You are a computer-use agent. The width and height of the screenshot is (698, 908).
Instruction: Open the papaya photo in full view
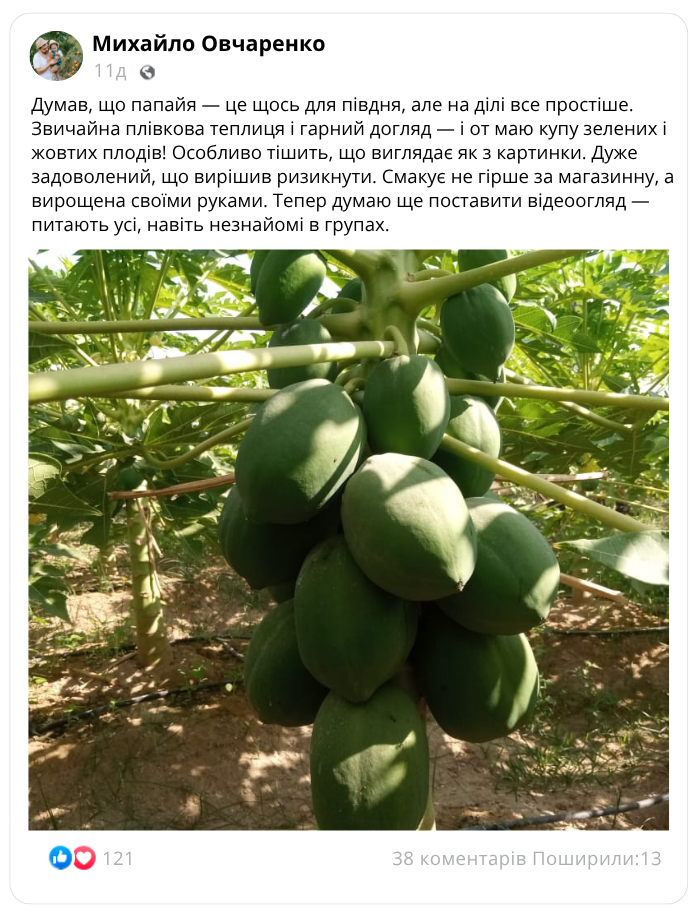[348, 539]
